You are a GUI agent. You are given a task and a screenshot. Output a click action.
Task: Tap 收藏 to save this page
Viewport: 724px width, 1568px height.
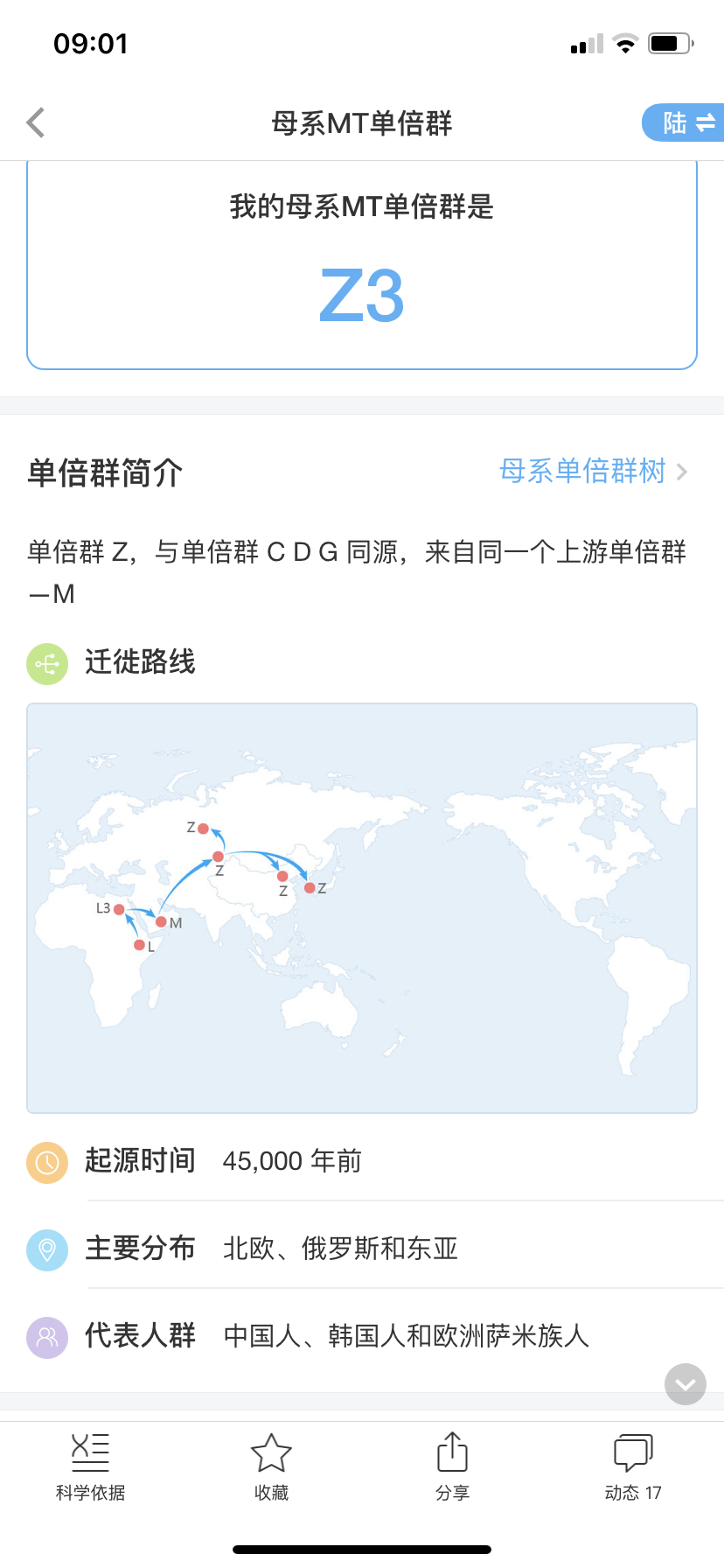271,1467
